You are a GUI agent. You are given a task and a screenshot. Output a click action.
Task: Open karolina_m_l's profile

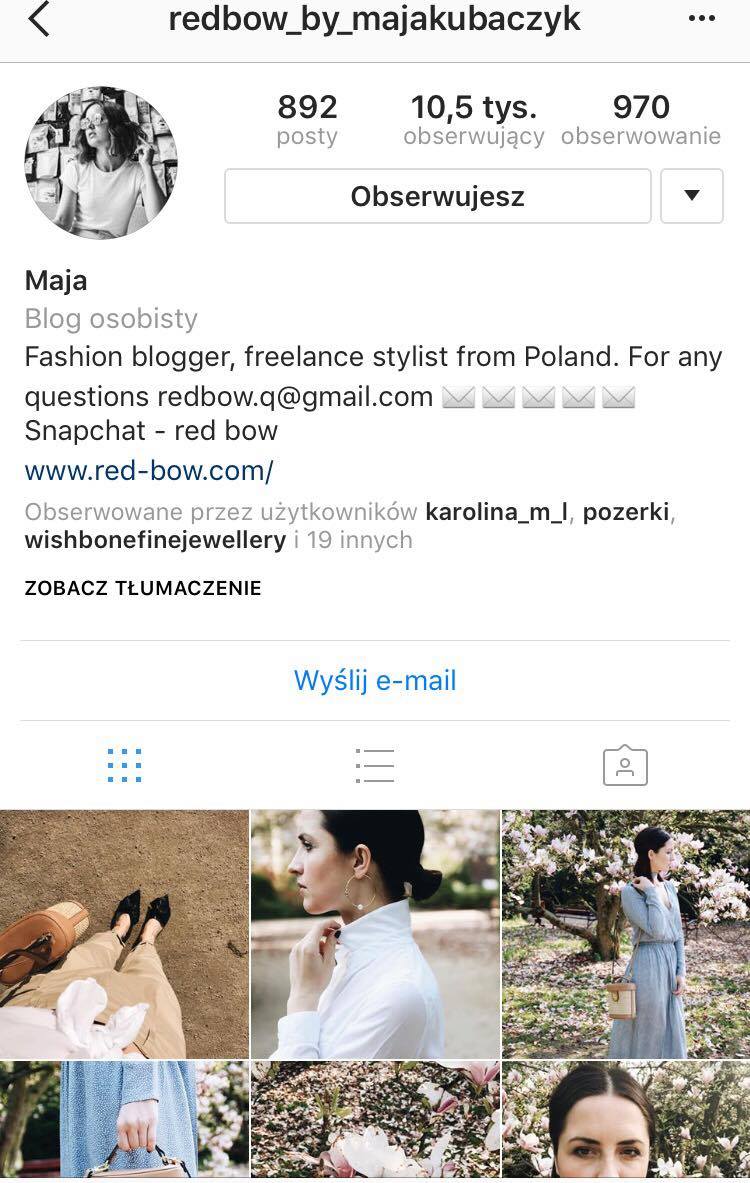[496, 512]
